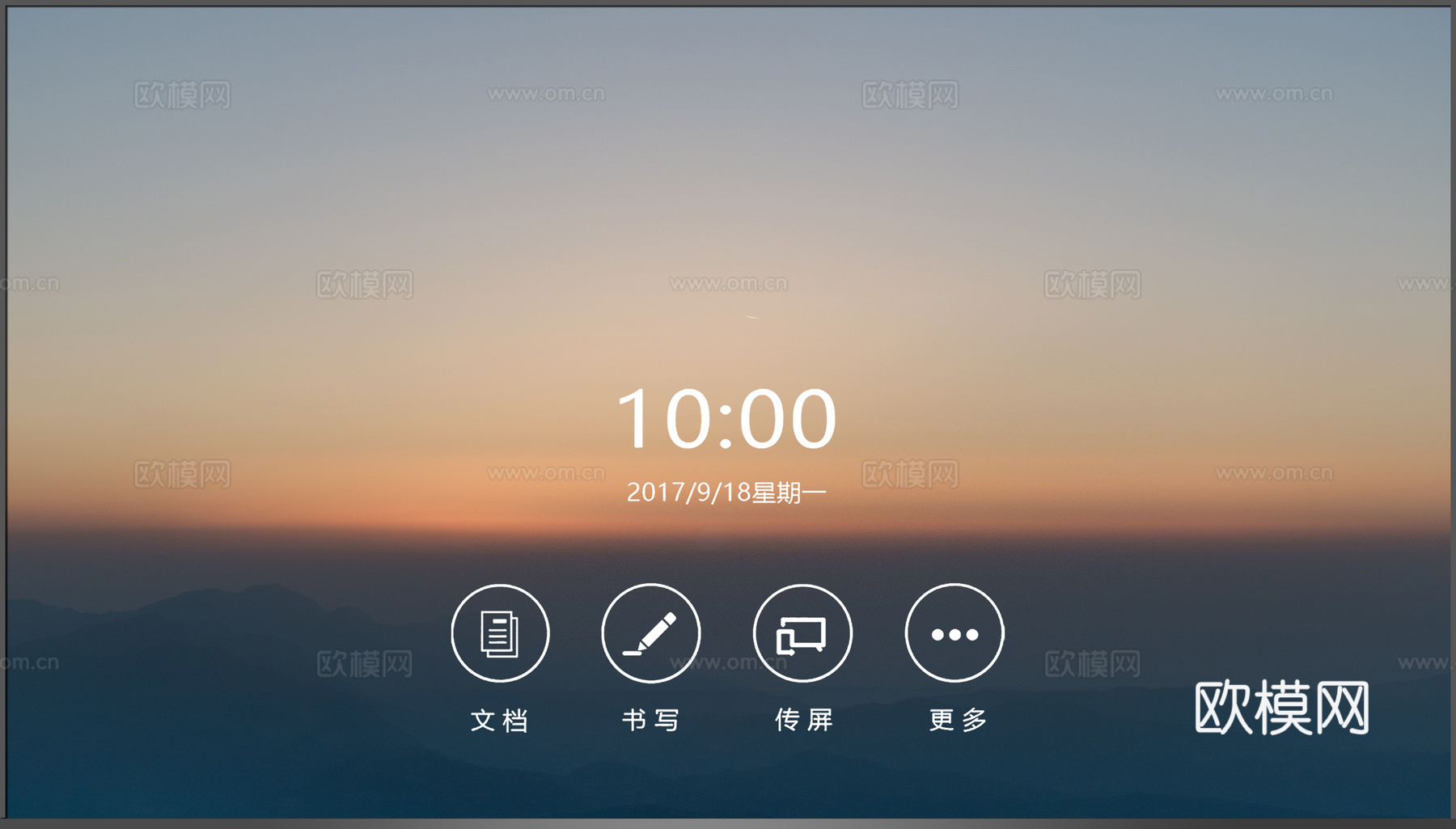The width and height of the screenshot is (1456, 829).
Task: Launch the 书写 writing tool
Action: [651, 633]
